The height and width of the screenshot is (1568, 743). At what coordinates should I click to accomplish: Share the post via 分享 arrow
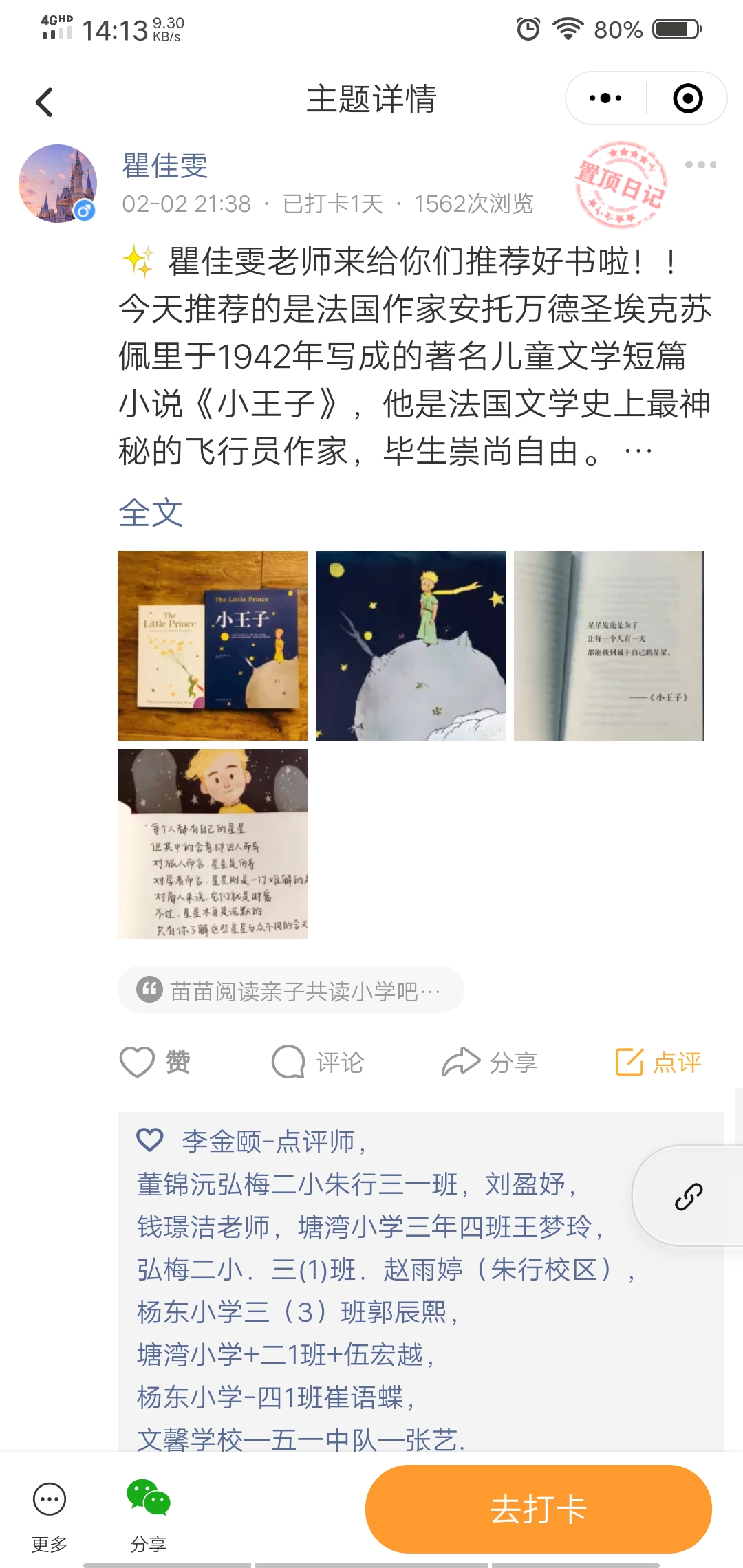point(489,1063)
